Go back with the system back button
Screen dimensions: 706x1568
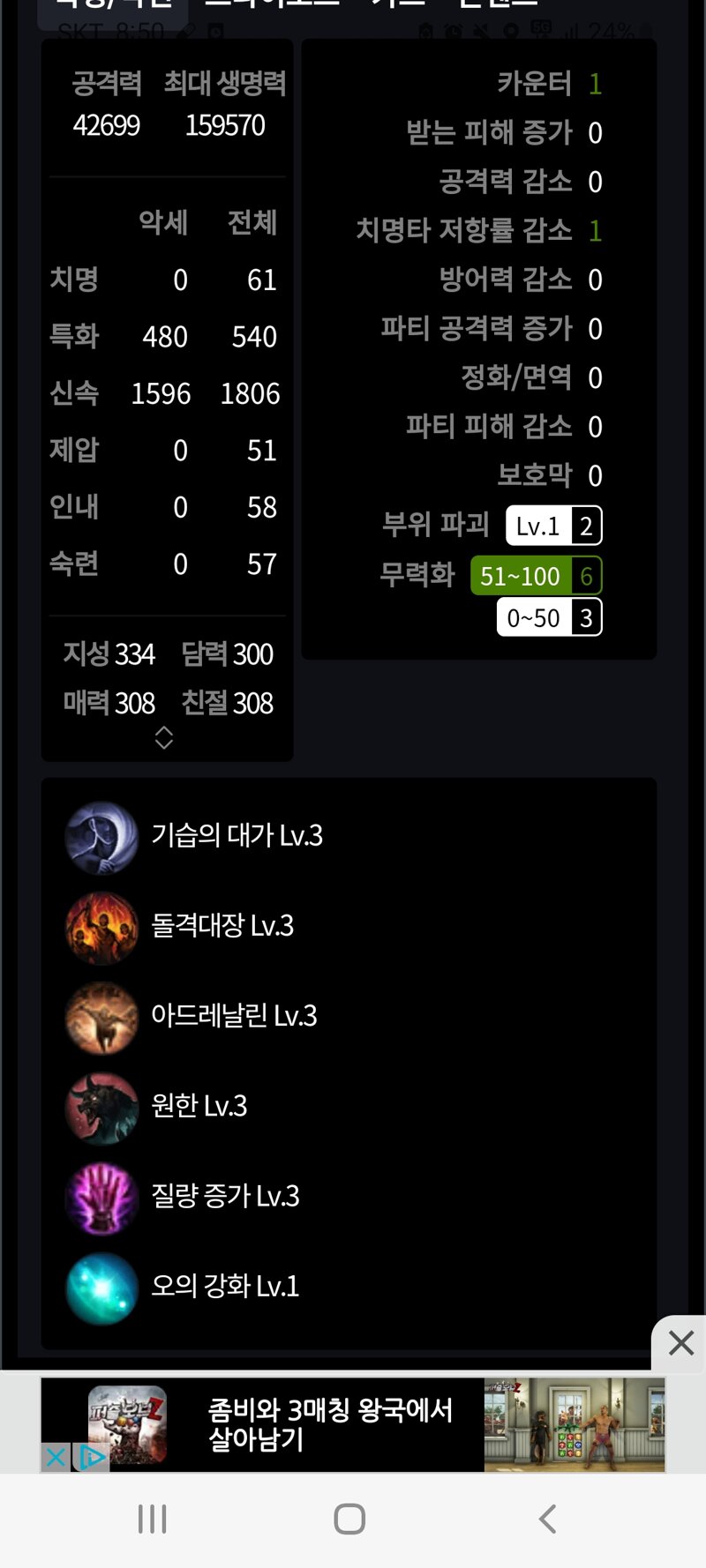tap(547, 1519)
